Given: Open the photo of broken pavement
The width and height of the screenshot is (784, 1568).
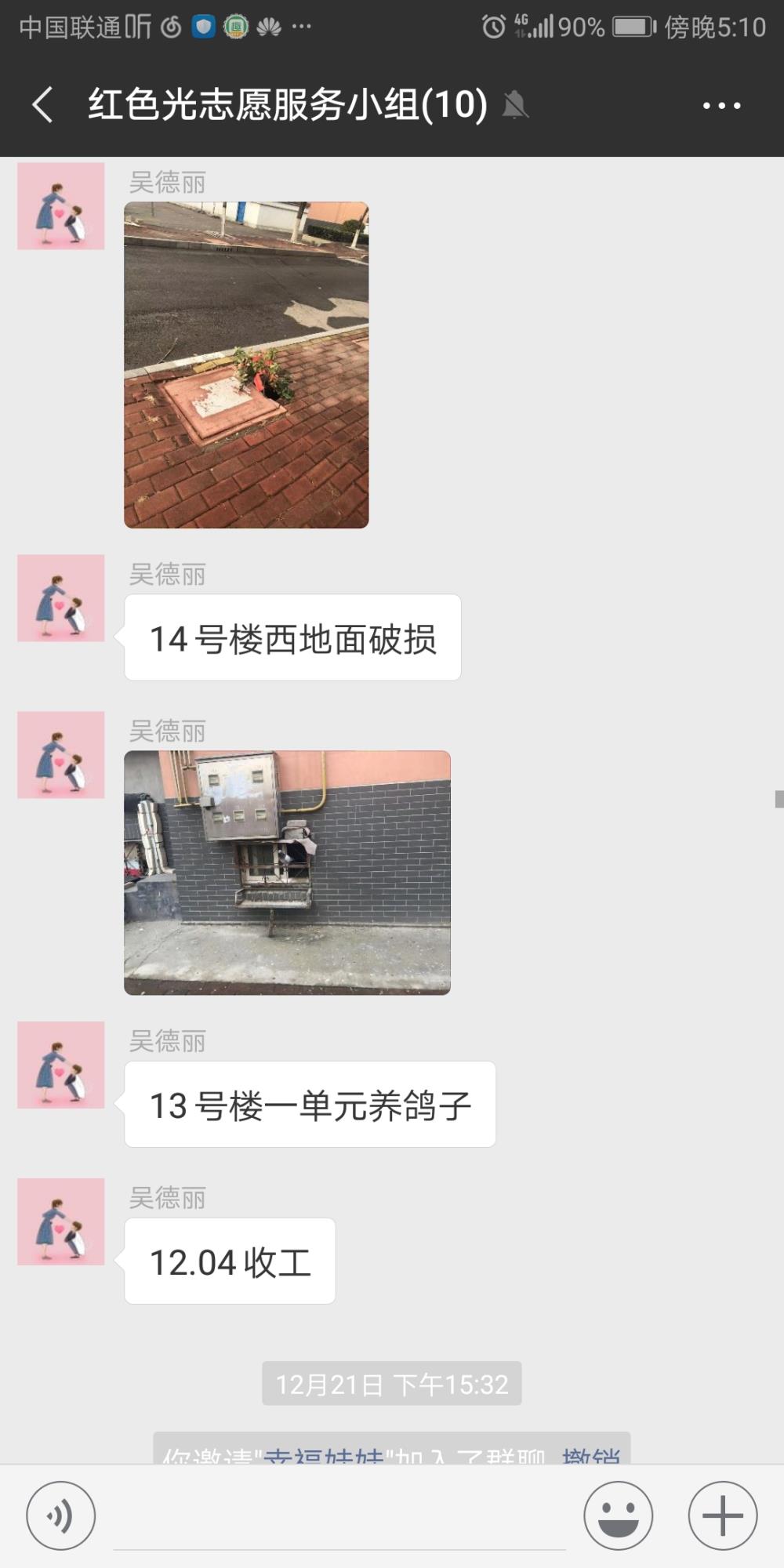Looking at the screenshot, I should tap(246, 365).
